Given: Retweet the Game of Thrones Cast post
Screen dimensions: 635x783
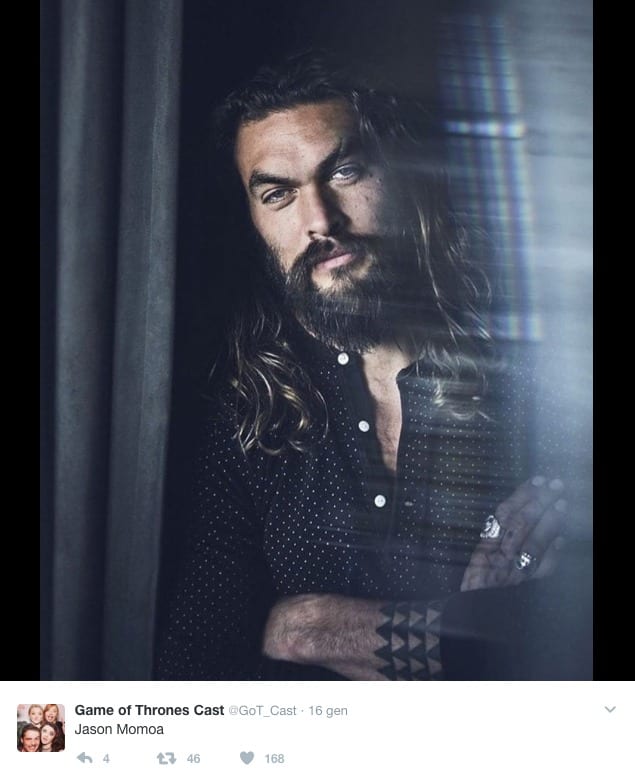Looking at the screenshot, I should pos(166,758).
